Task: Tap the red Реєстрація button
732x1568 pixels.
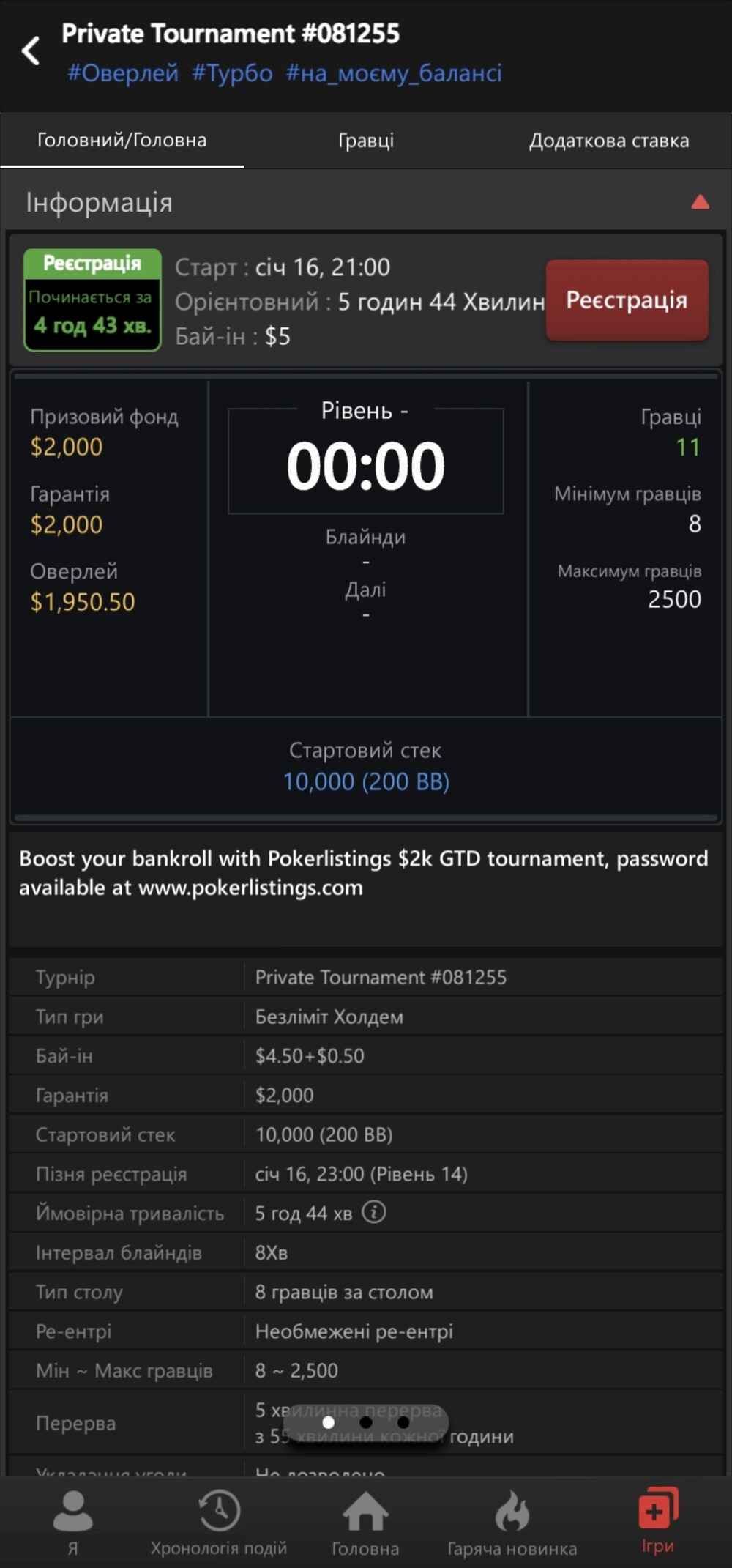Action: pos(627,300)
